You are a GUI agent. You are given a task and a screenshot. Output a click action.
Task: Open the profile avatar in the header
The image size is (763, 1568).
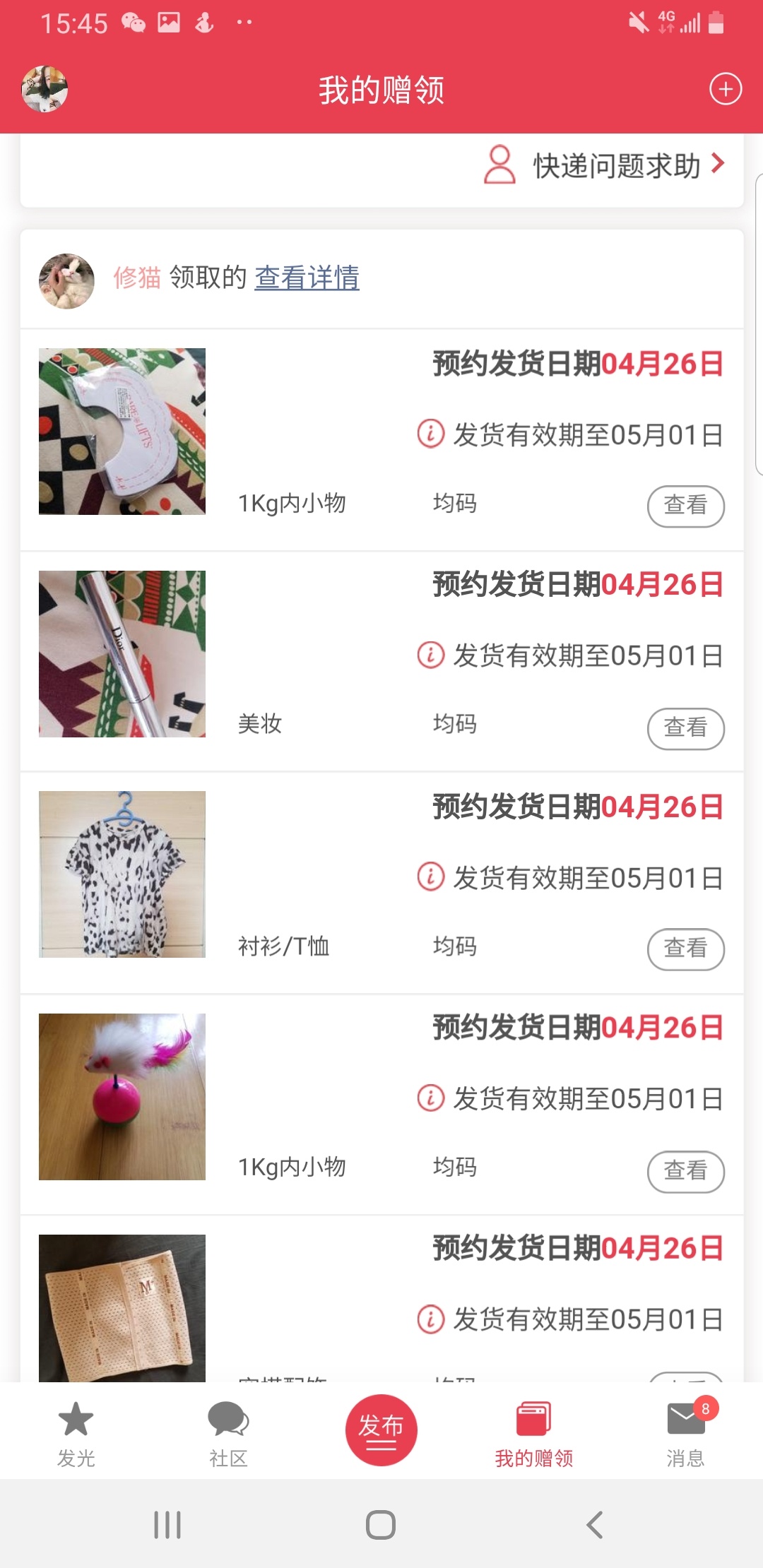(45, 90)
